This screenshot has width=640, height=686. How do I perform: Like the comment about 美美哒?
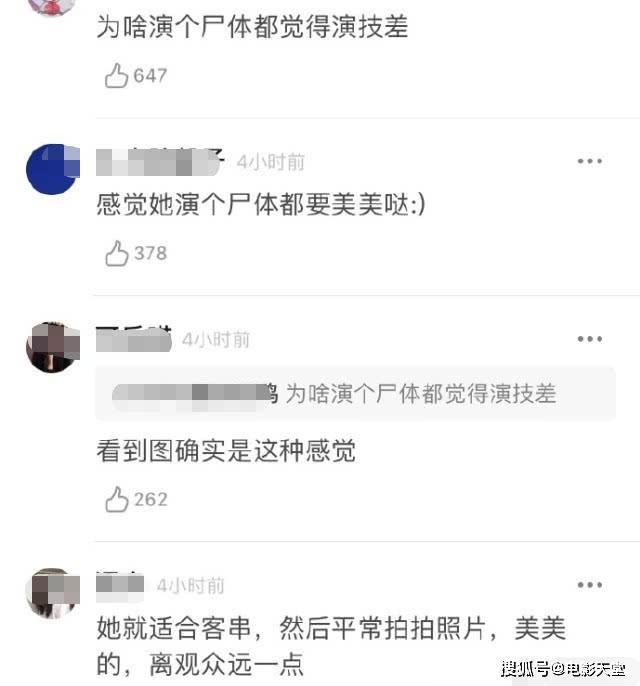click(116, 253)
